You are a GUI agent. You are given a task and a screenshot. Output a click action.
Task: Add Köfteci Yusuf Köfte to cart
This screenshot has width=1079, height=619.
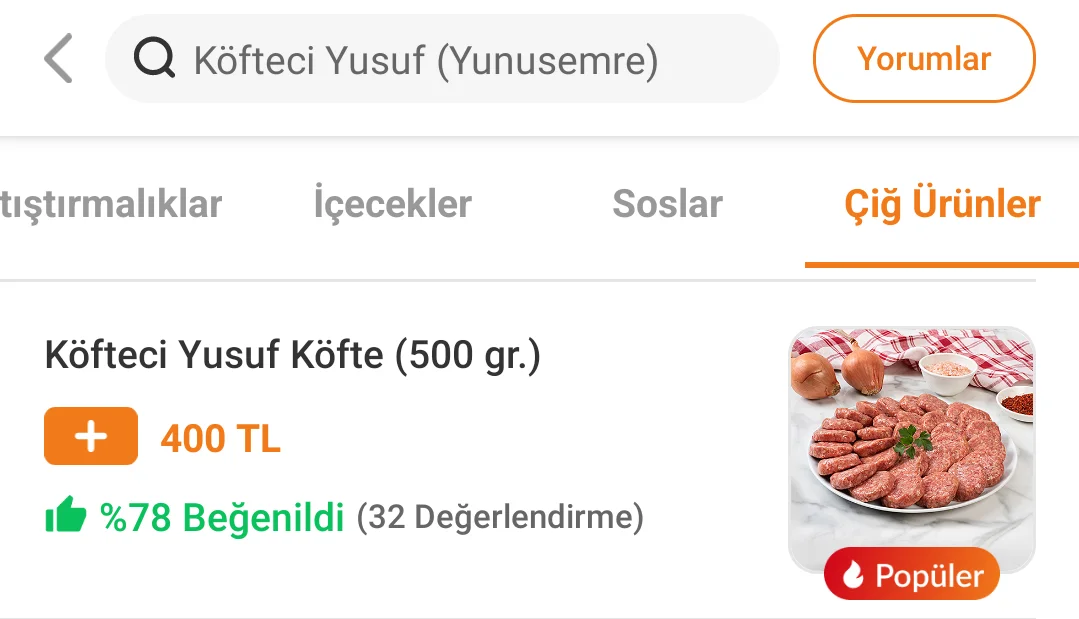[x=91, y=437]
